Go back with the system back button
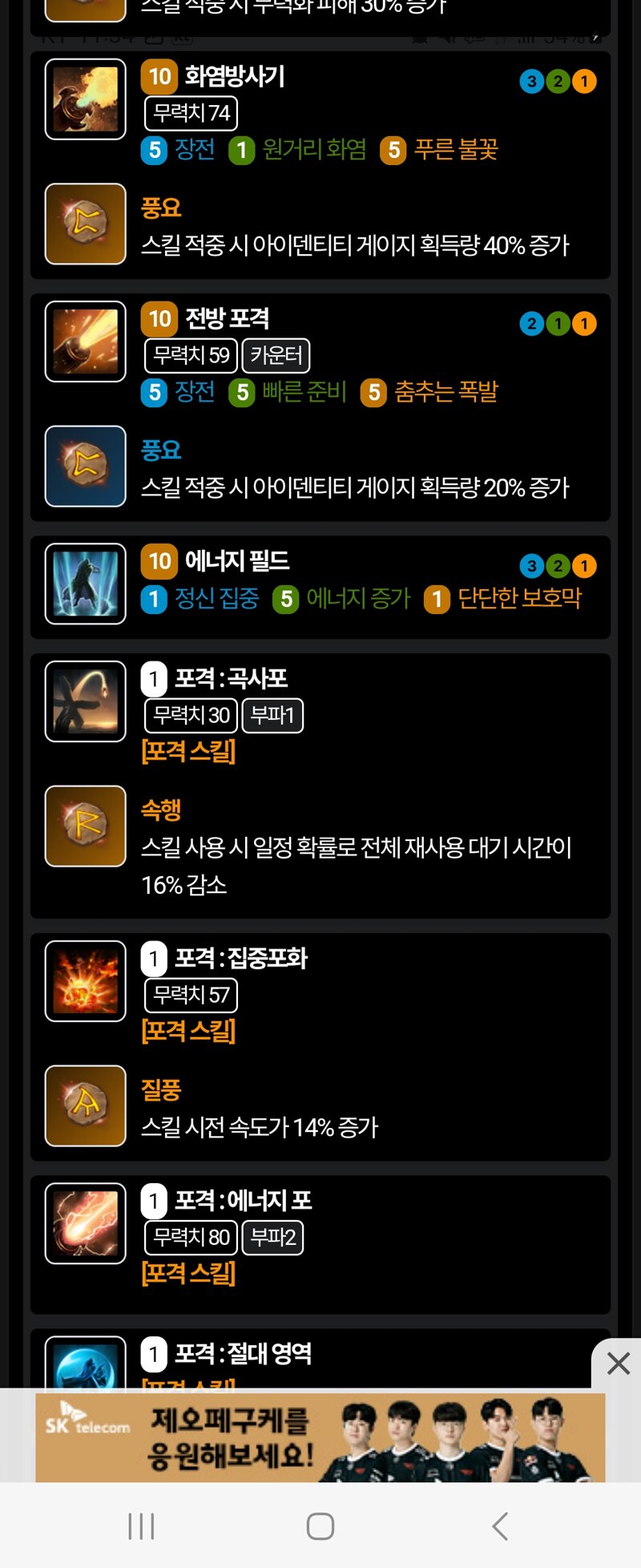 point(500,1526)
